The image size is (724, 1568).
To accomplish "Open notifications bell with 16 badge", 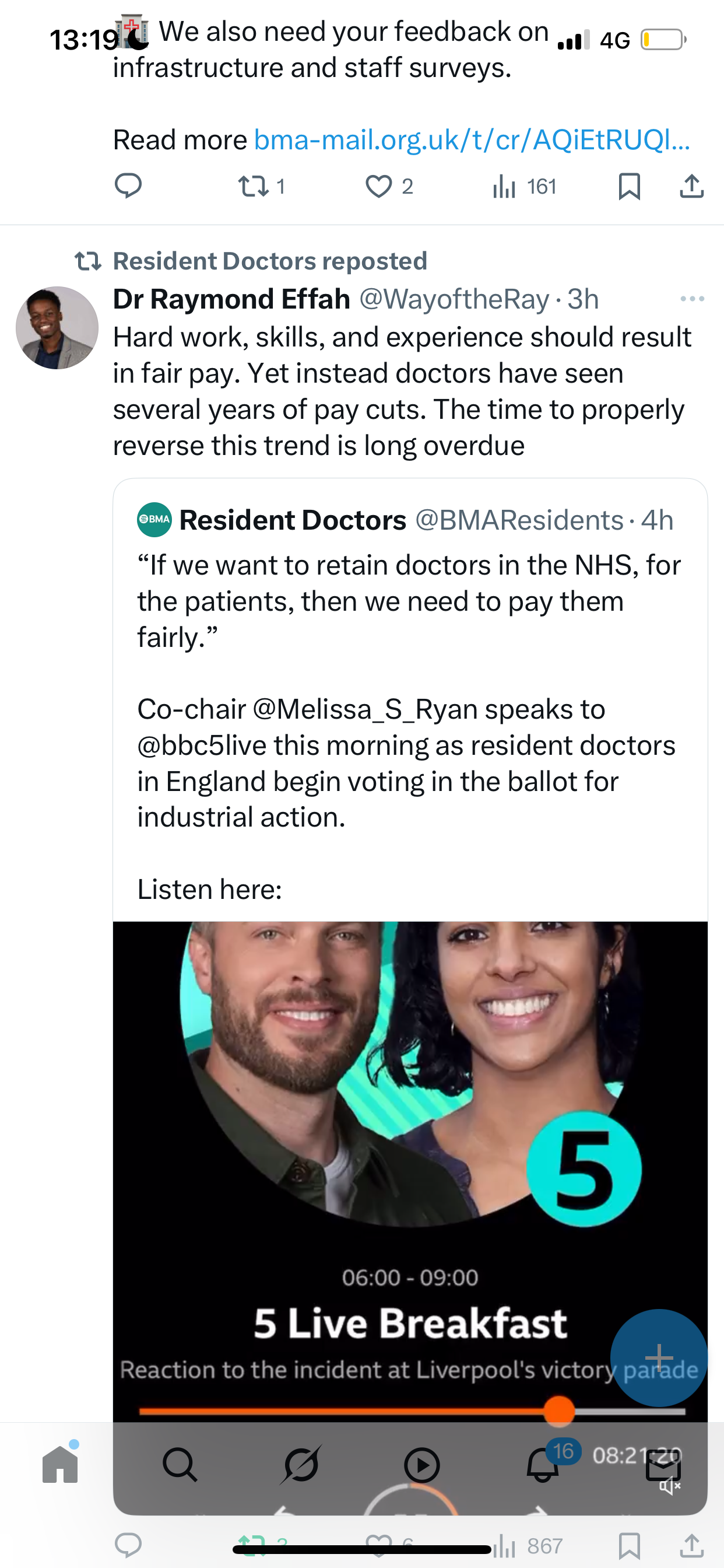I will click(x=543, y=1465).
